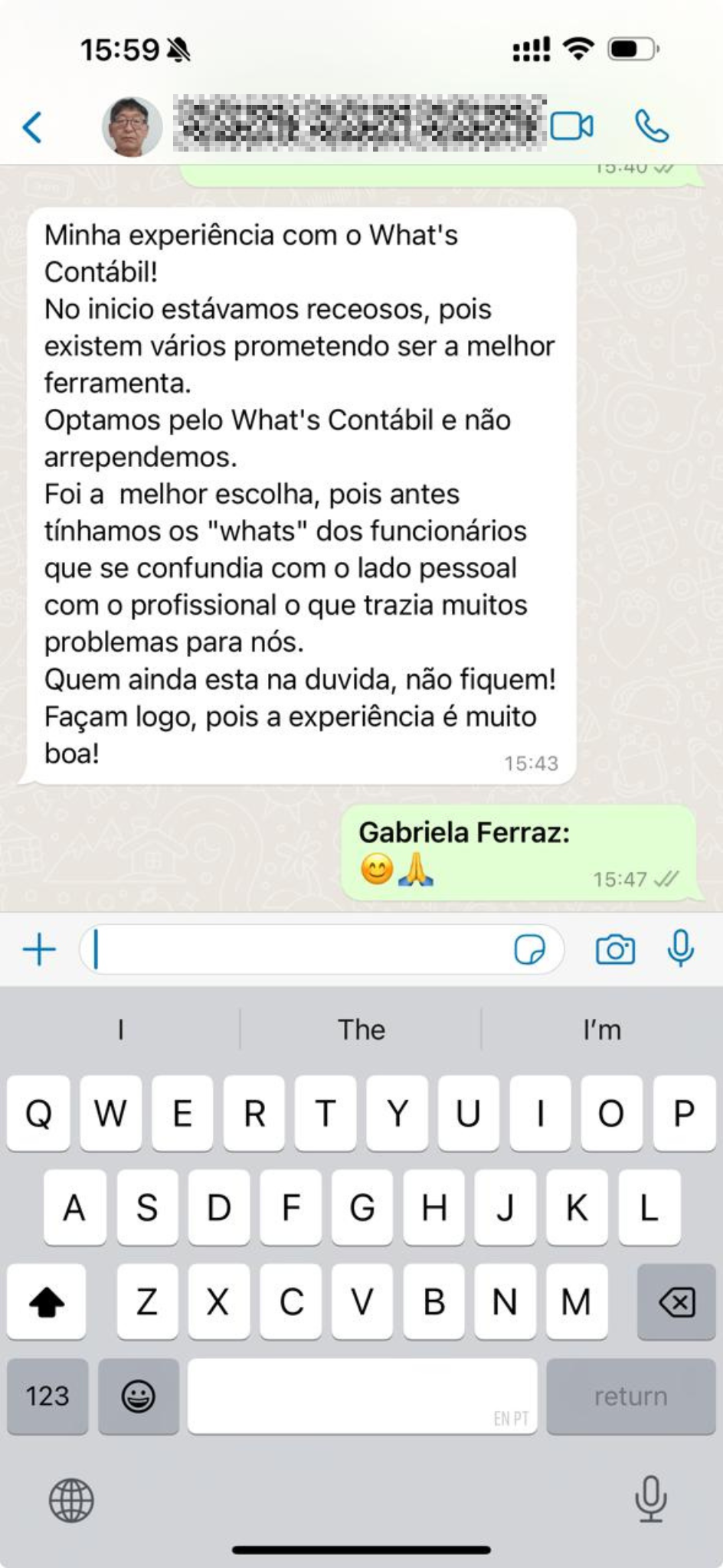Record a voice message with the microphone icon
The image size is (723, 1568).
pos(680,949)
